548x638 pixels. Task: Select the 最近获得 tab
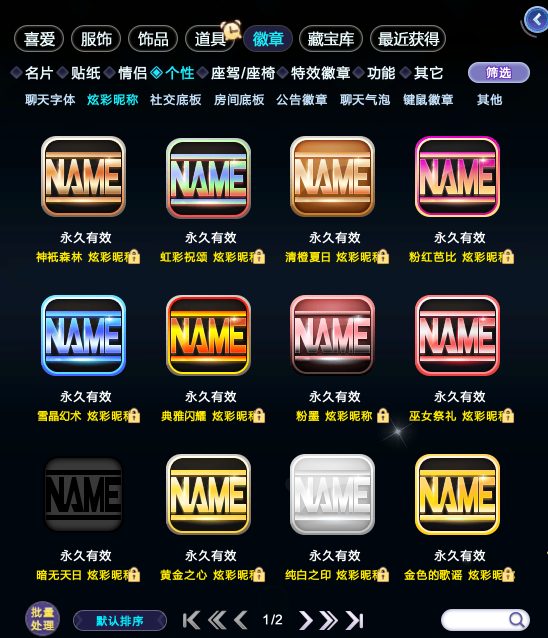[x=408, y=39]
